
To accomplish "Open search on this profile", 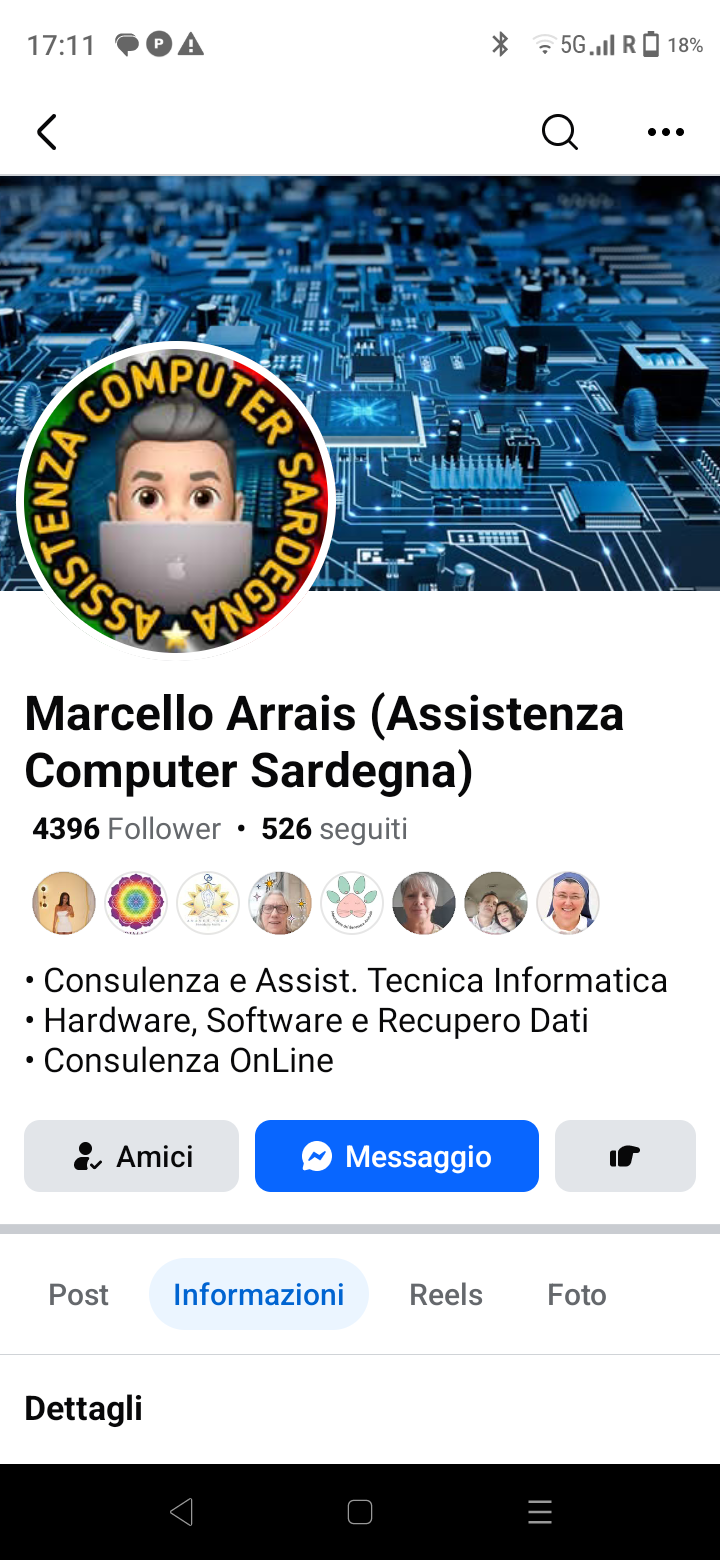I will [x=559, y=131].
